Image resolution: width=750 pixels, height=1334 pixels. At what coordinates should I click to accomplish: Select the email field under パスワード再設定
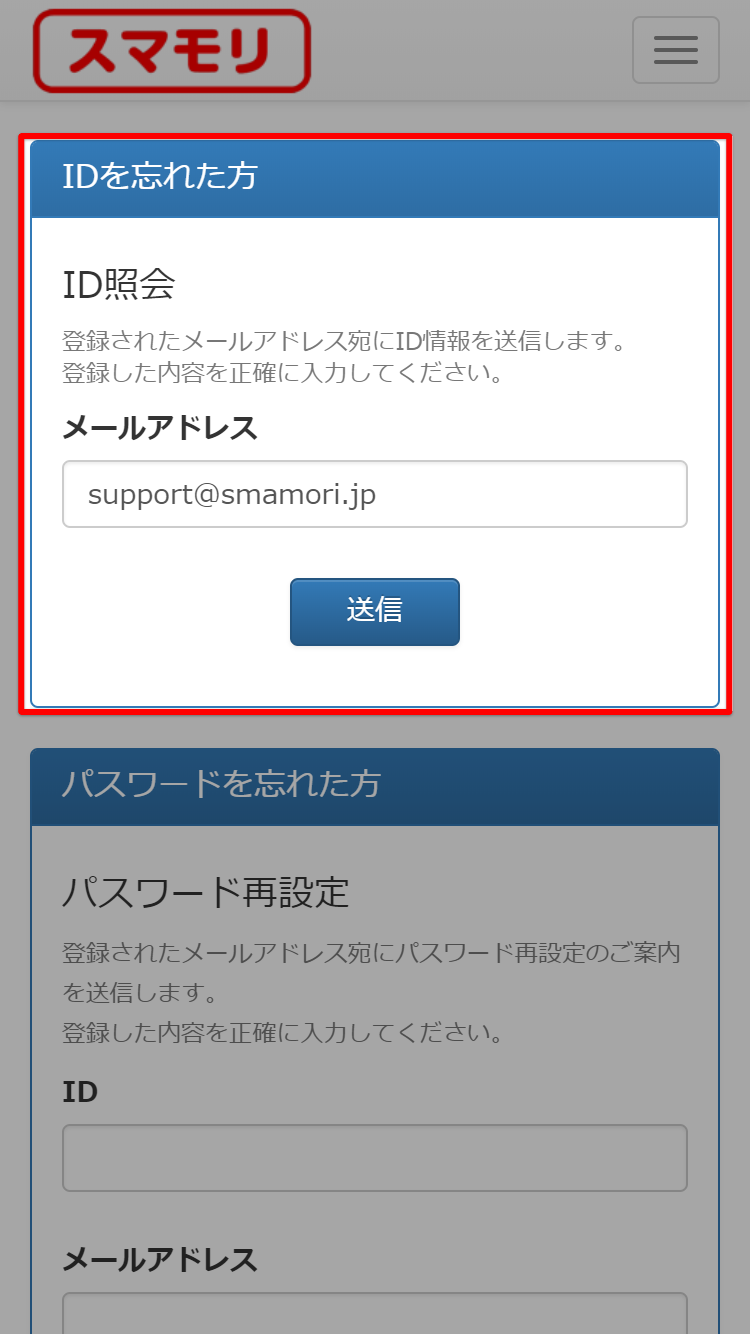click(375, 1313)
